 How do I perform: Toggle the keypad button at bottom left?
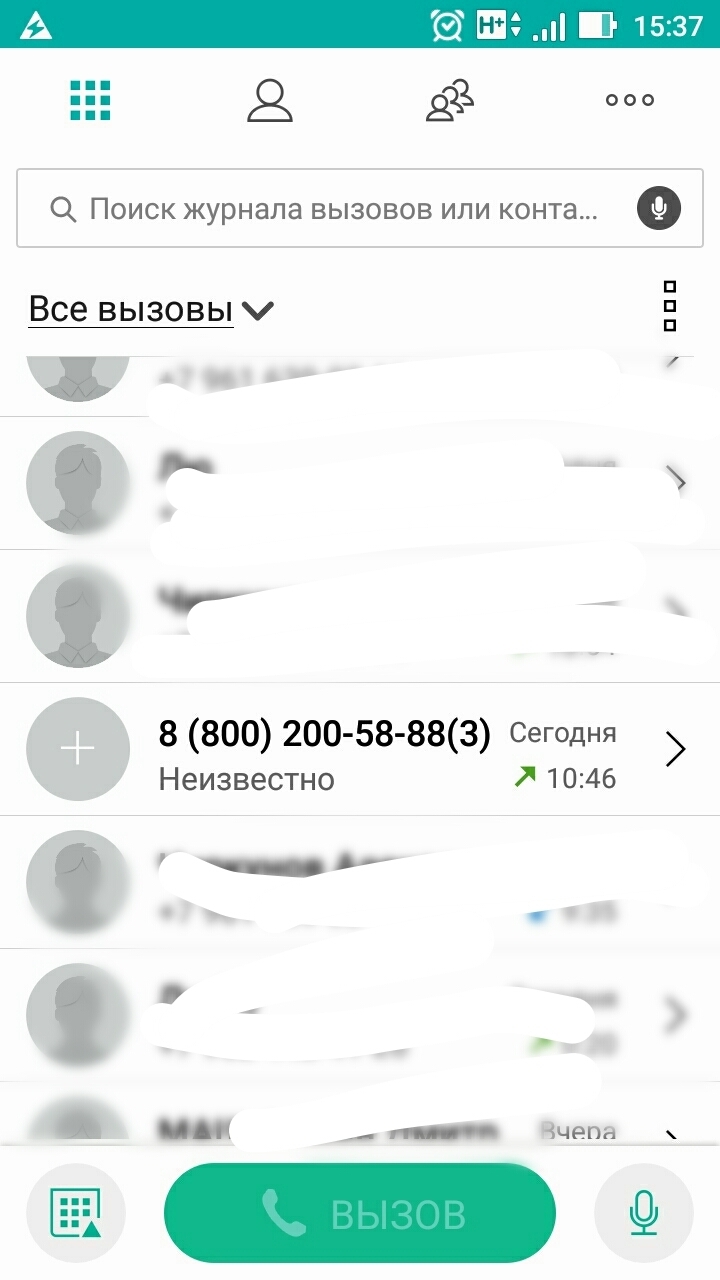pyautogui.click(x=76, y=1213)
